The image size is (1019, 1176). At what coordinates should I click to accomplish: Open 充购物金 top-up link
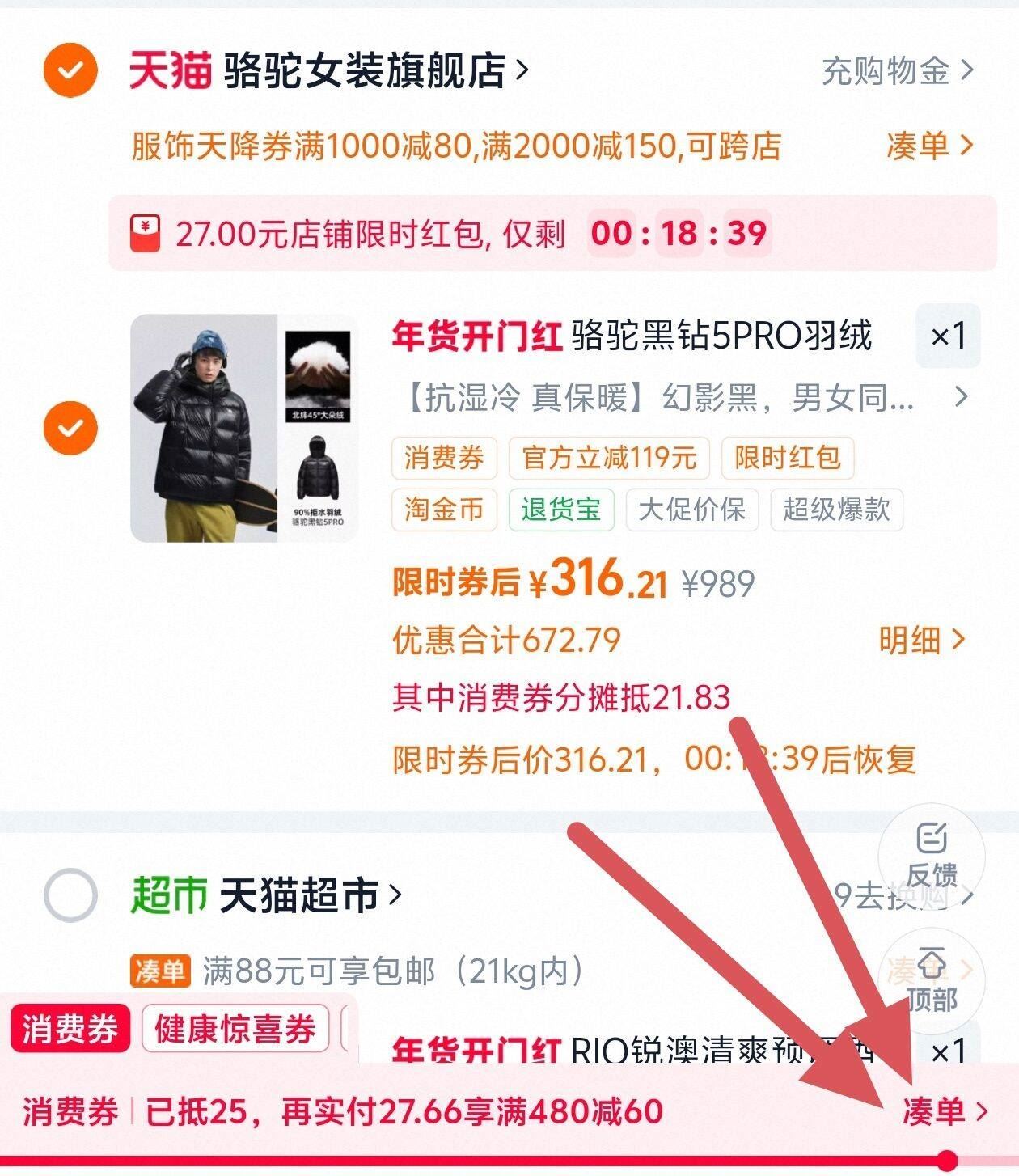(x=898, y=71)
